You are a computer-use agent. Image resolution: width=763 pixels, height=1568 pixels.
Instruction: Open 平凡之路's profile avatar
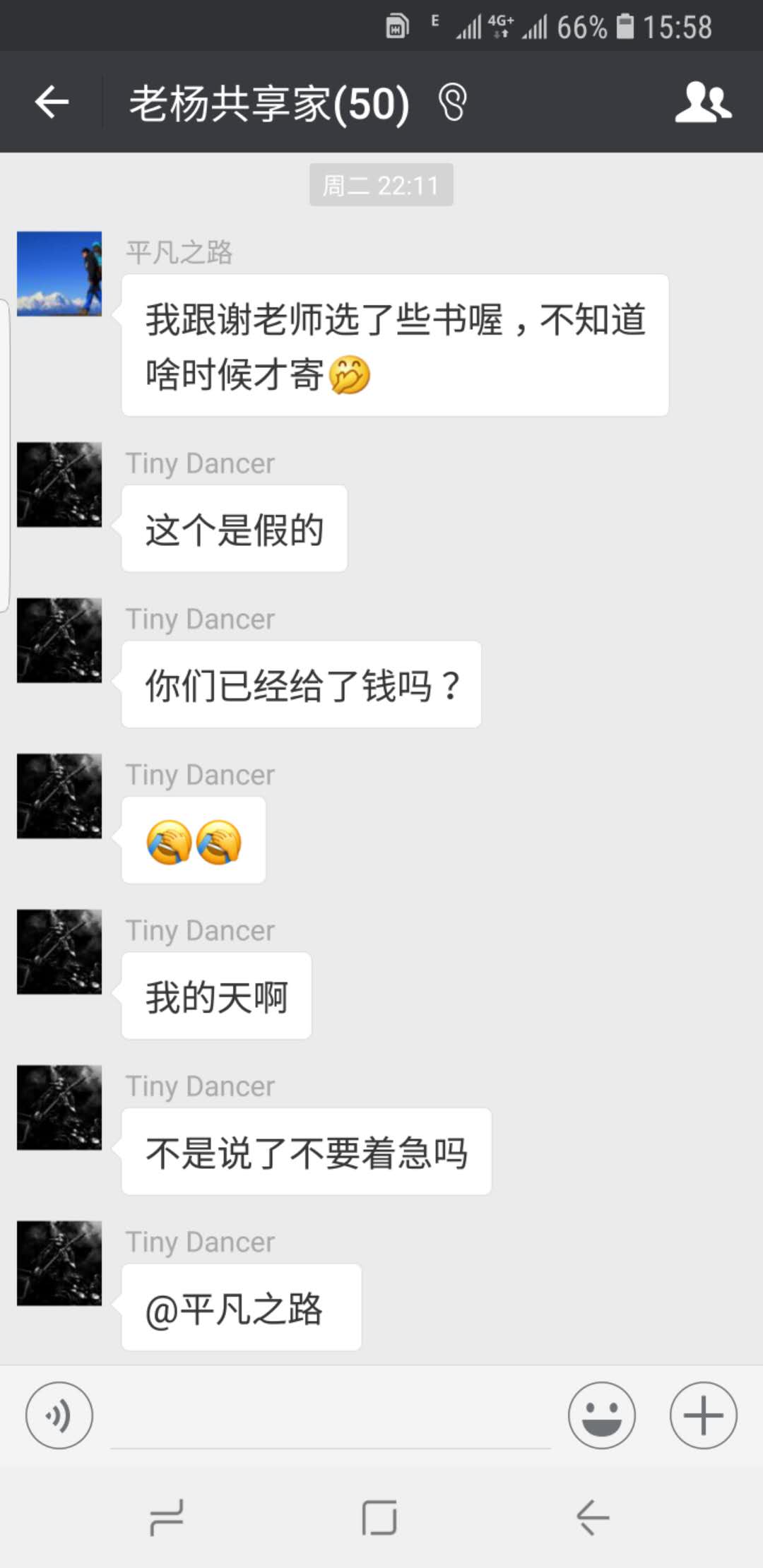pyautogui.click(x=59, y=273)
